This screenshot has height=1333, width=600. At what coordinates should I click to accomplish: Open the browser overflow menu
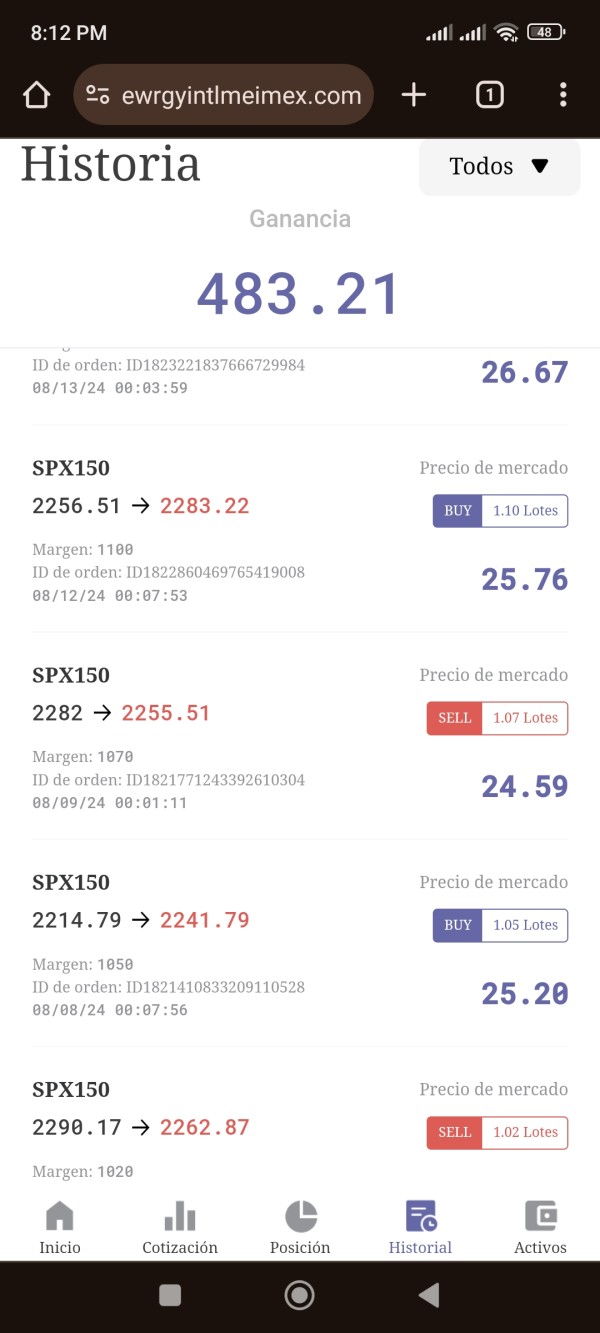563,96
